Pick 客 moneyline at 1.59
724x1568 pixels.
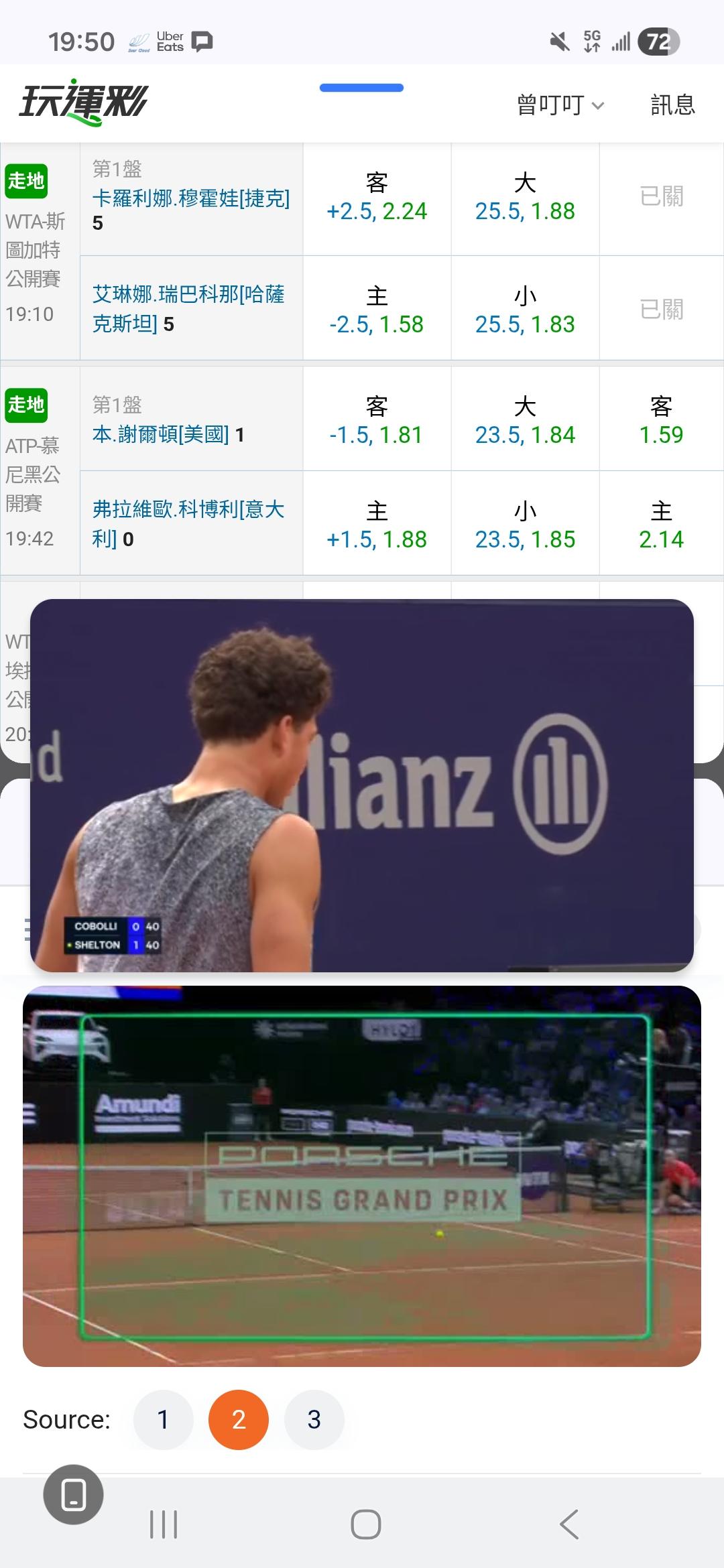pyautogui.click(x=661, y=421)
